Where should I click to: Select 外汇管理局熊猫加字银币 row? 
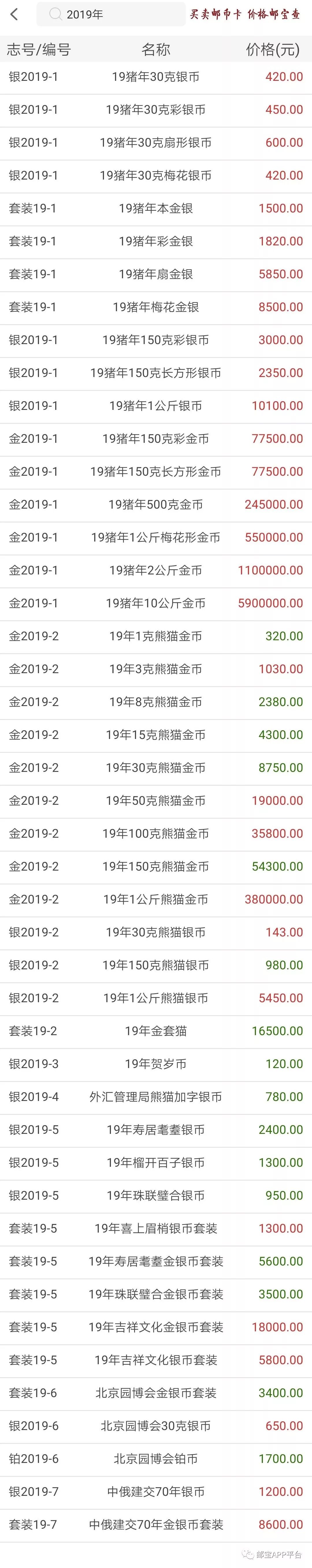[155, 1096]
